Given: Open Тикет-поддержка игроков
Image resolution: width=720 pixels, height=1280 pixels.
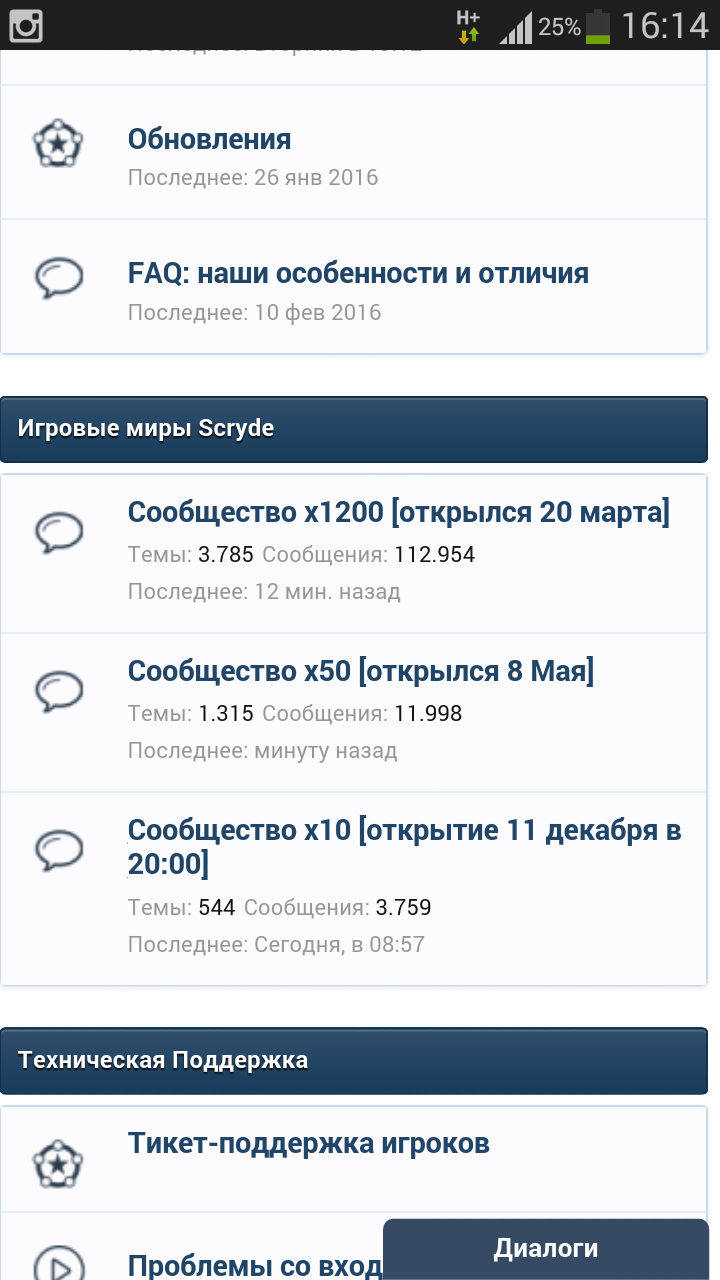Looking at the screenshot, I should (x=309, y=1144).
